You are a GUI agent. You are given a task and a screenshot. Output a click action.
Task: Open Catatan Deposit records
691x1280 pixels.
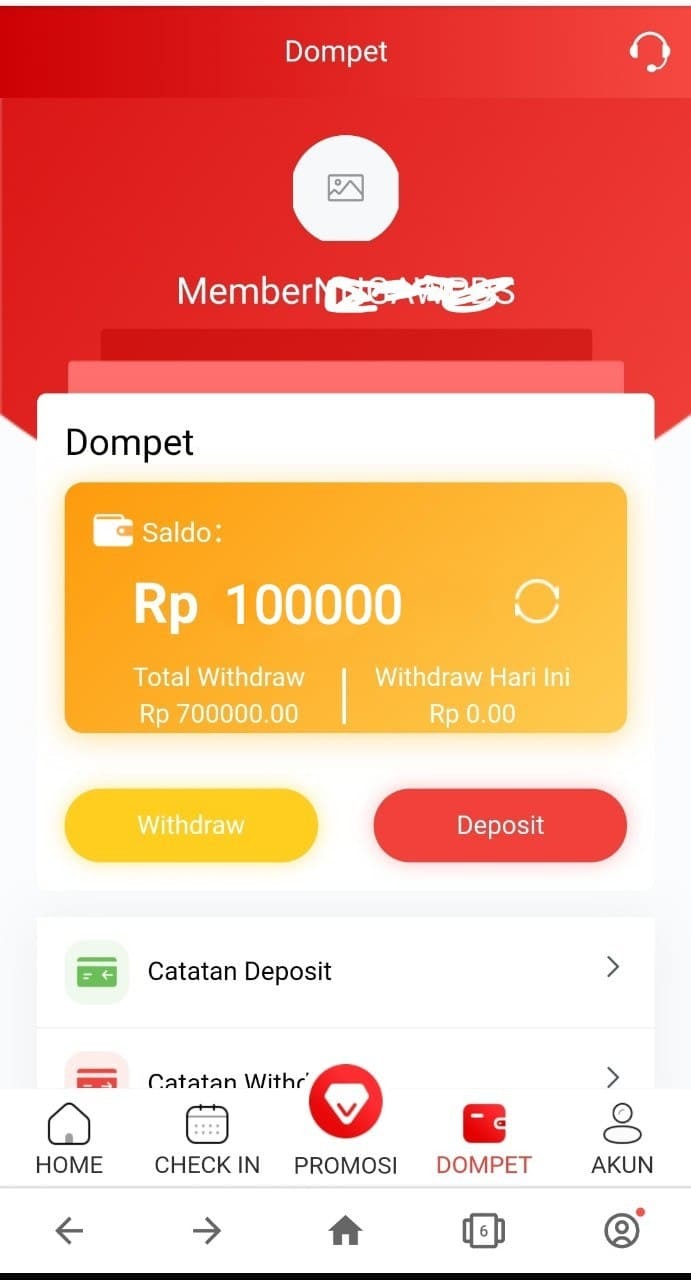(x=345, y=971)
